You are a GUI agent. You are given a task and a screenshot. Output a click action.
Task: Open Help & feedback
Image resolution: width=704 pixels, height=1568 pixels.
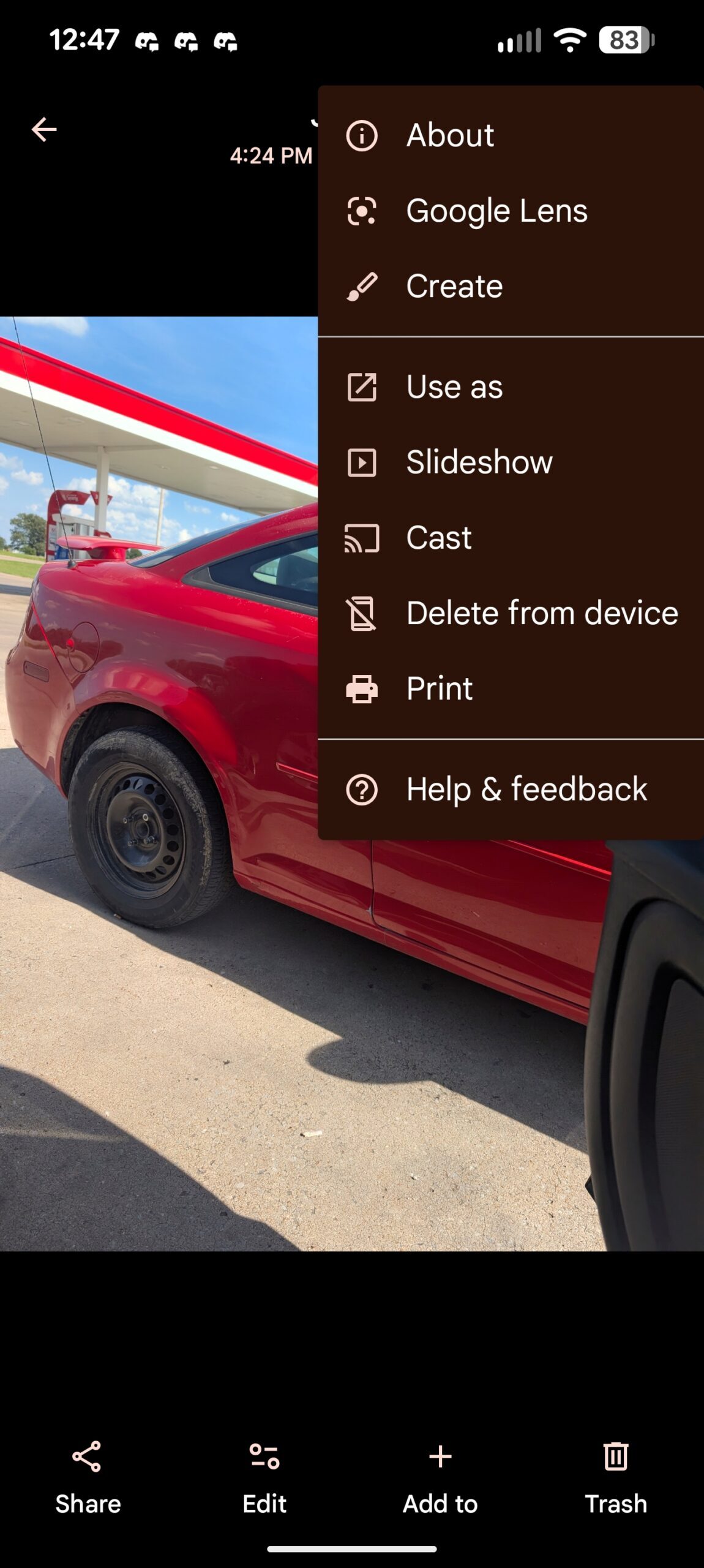tap(526, 789)
